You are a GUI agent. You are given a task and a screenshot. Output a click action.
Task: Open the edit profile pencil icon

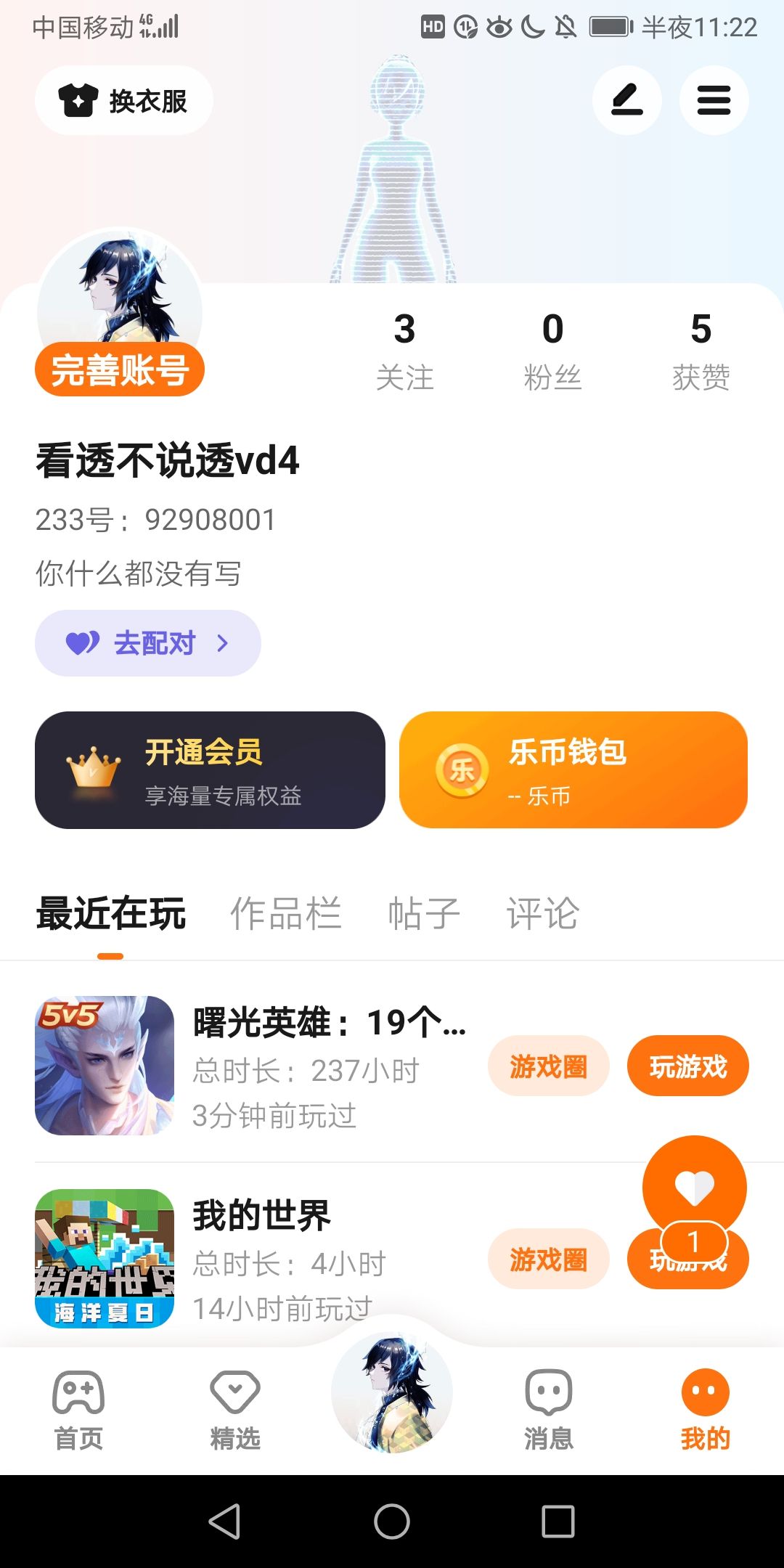tap(626, 100)
